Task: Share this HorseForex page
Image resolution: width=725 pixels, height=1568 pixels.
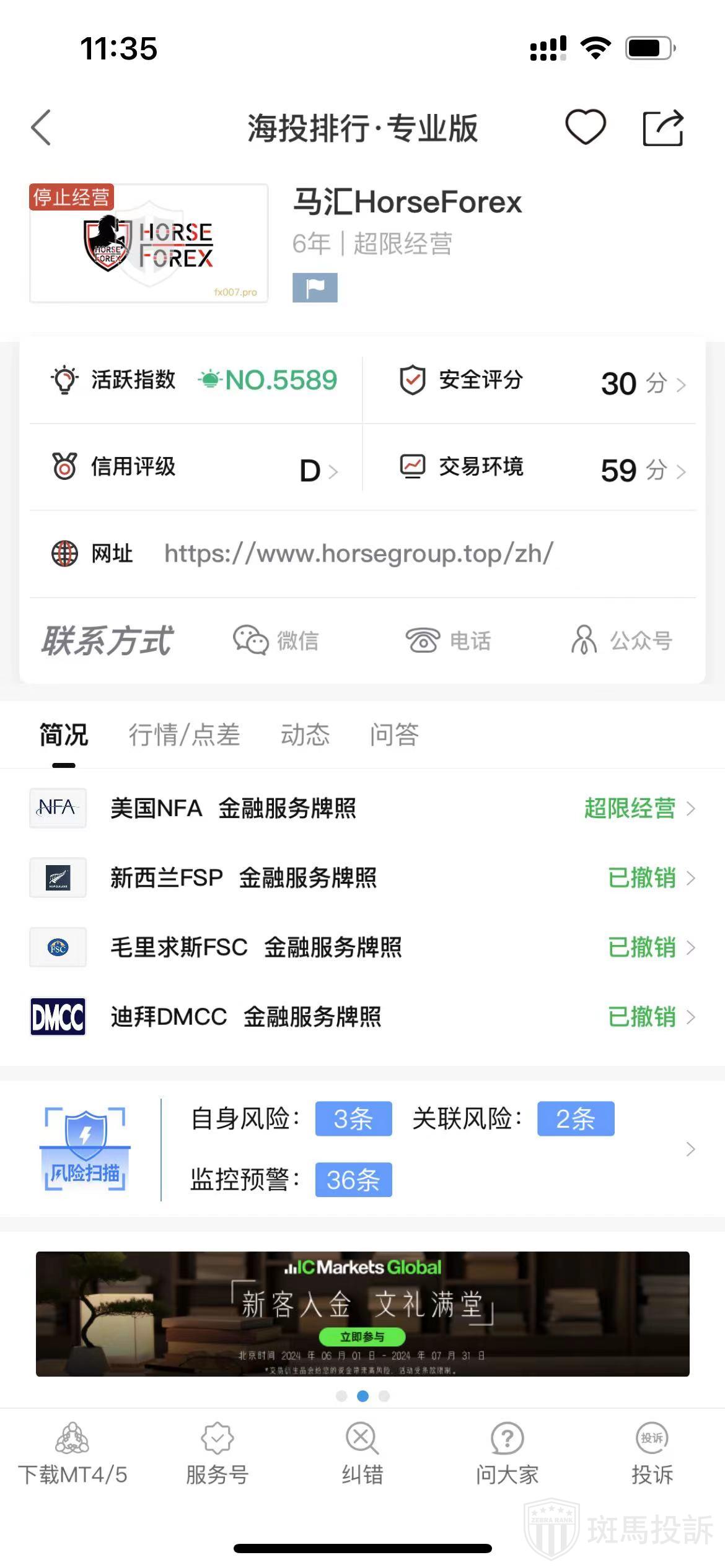Action: click(662, 128)
